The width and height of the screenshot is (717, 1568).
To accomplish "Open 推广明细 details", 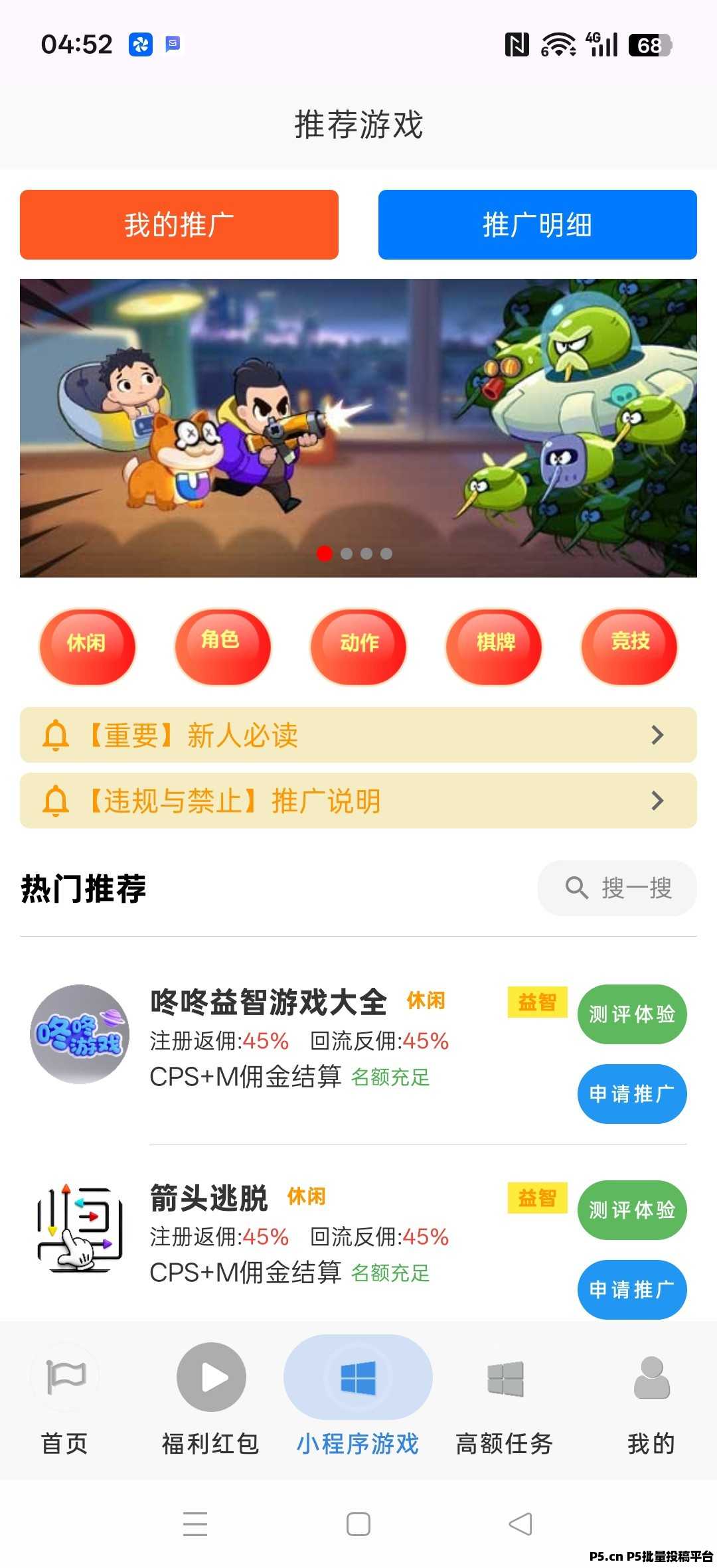I will pos(537,224).
